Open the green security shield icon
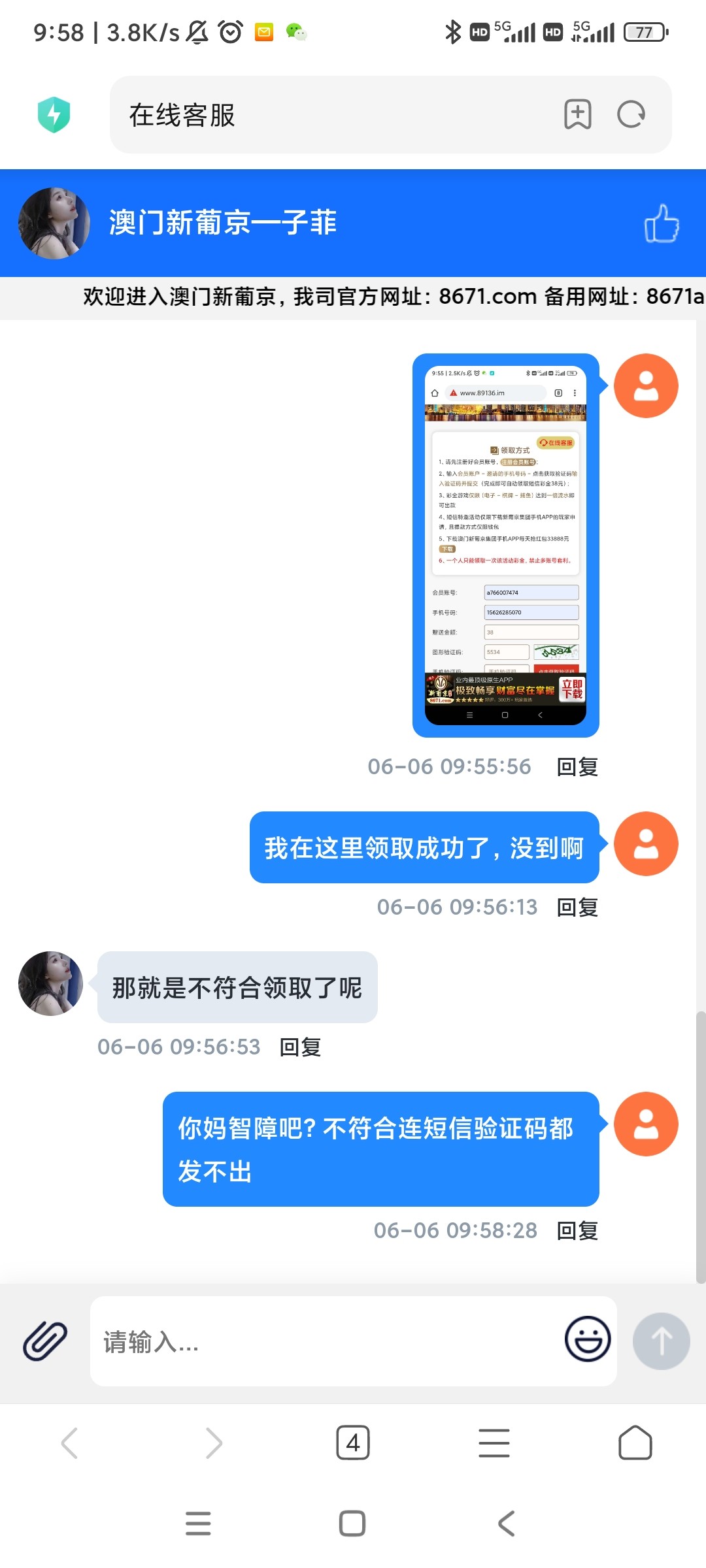Screen dimensions: 706x1568 (x=54, y=115)
